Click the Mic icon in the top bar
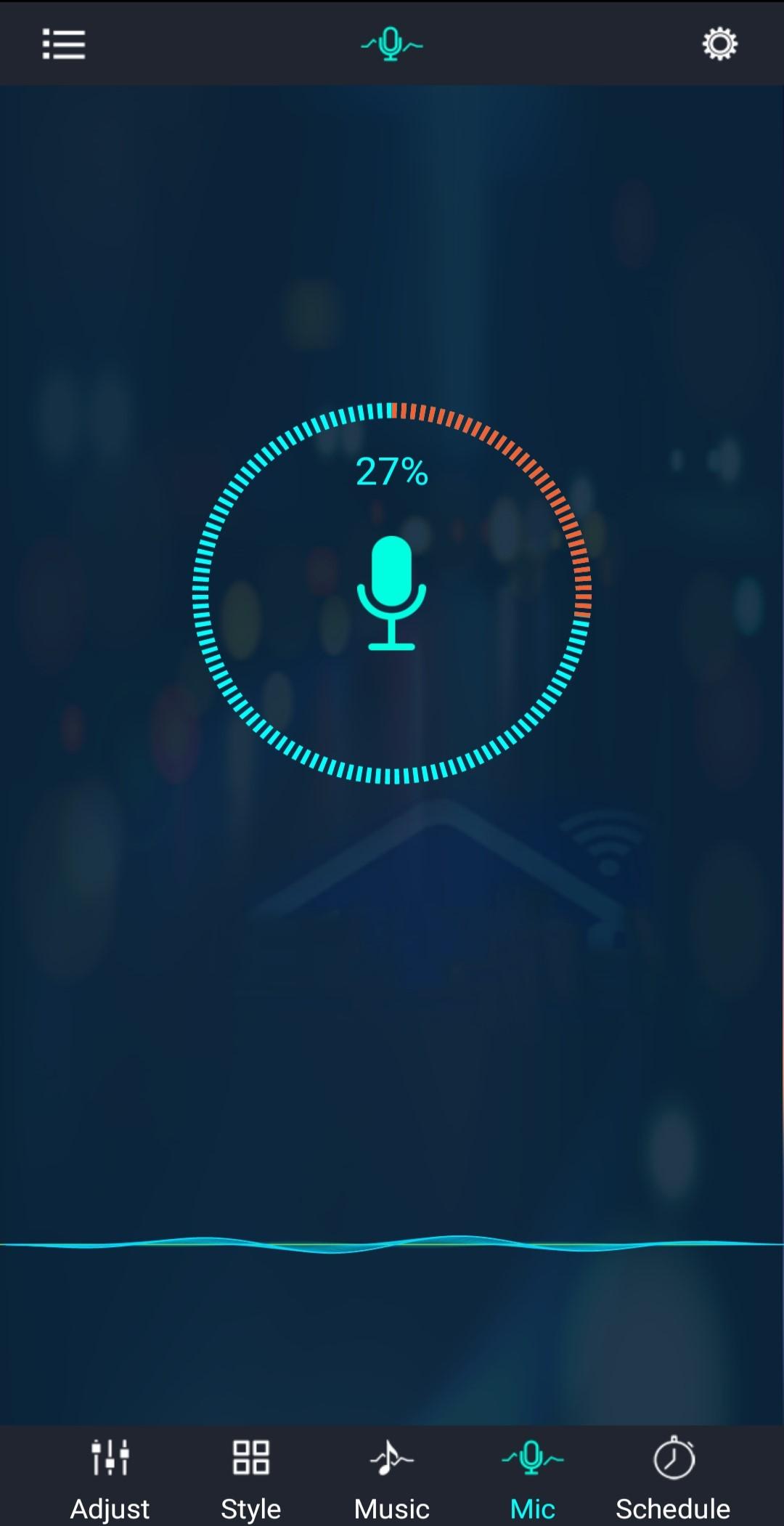The width and height of the screenshot is (784, 1526). click(x=391, y=44)
